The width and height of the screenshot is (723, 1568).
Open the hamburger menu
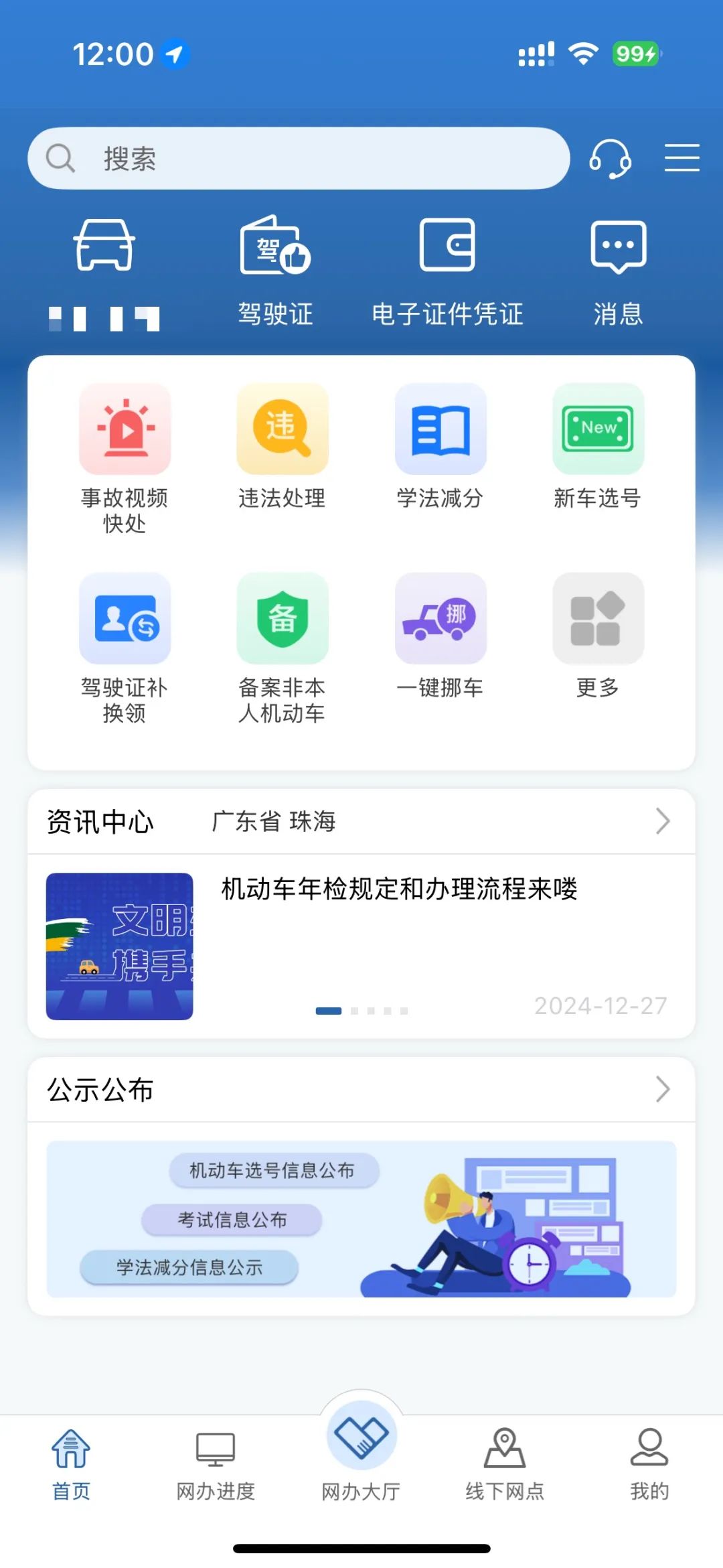pos(681,159)
